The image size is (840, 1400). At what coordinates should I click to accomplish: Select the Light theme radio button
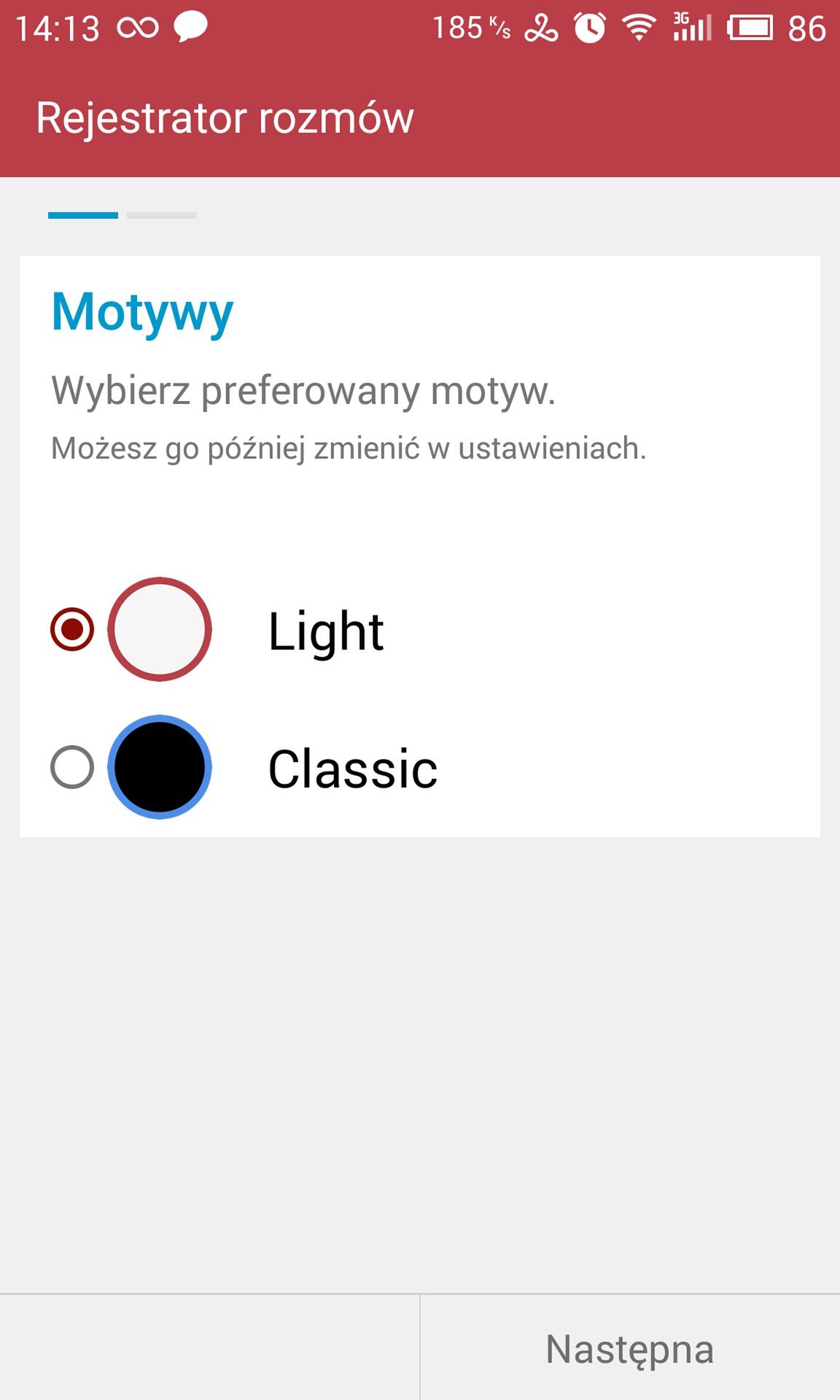click(72, 629)
